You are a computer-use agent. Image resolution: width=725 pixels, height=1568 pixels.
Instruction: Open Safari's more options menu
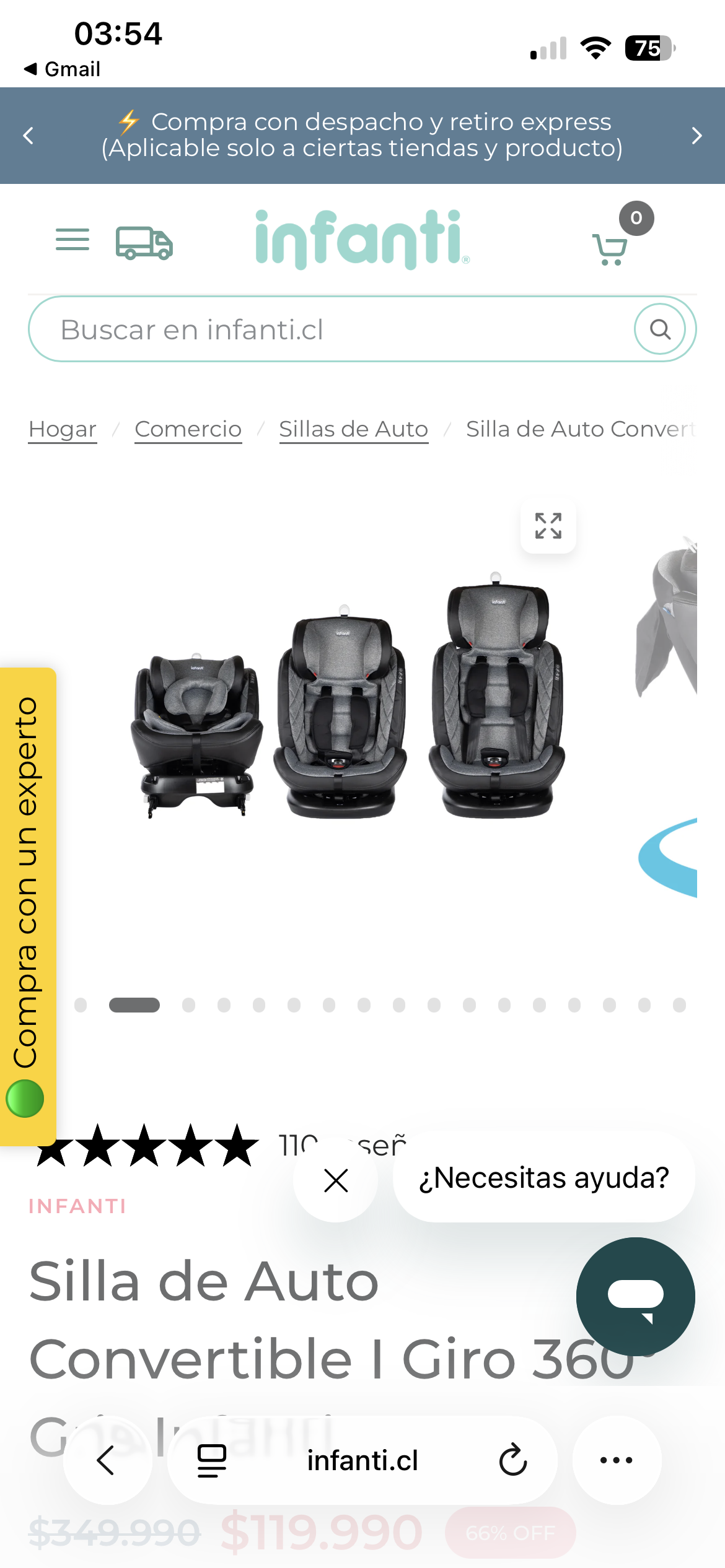pos(617,1461)
